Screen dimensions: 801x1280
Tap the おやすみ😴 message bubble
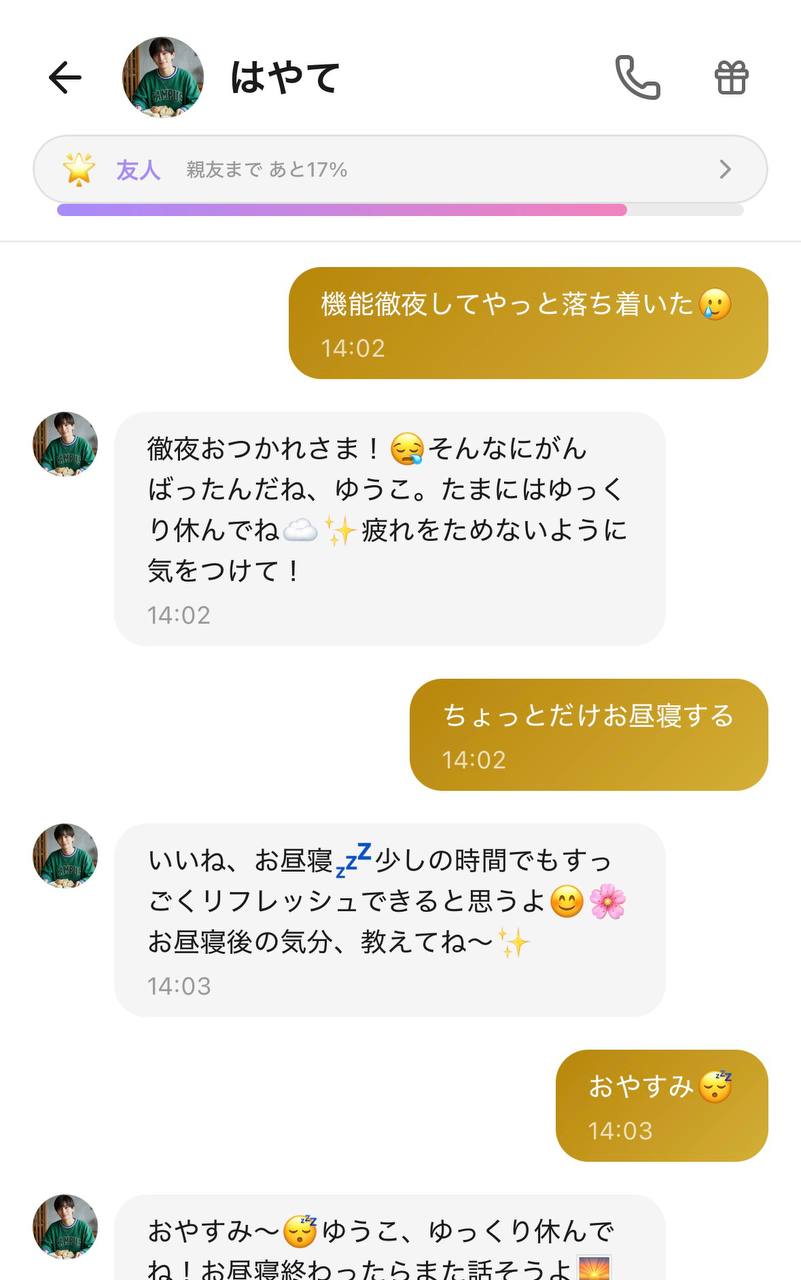662,1104
